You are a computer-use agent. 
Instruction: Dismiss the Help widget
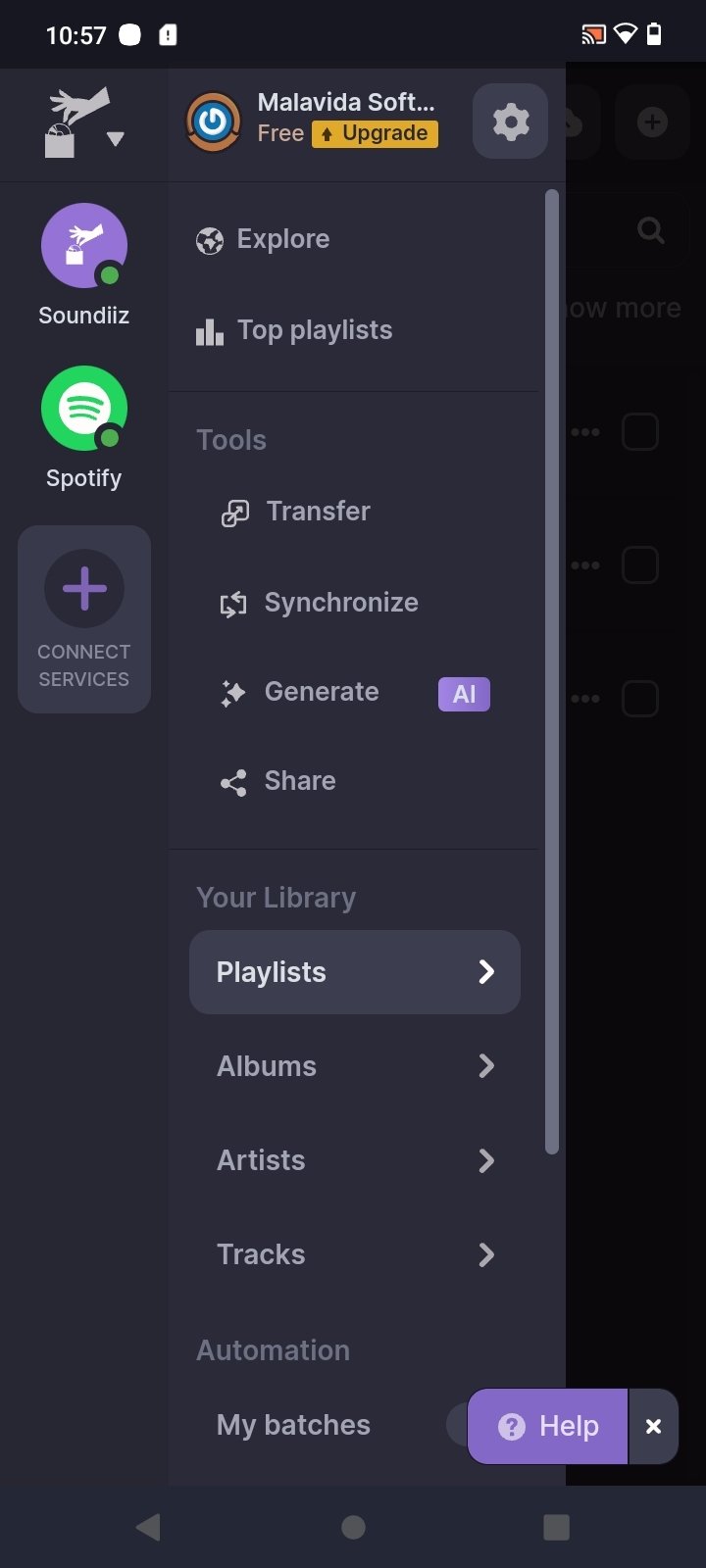653,1426
